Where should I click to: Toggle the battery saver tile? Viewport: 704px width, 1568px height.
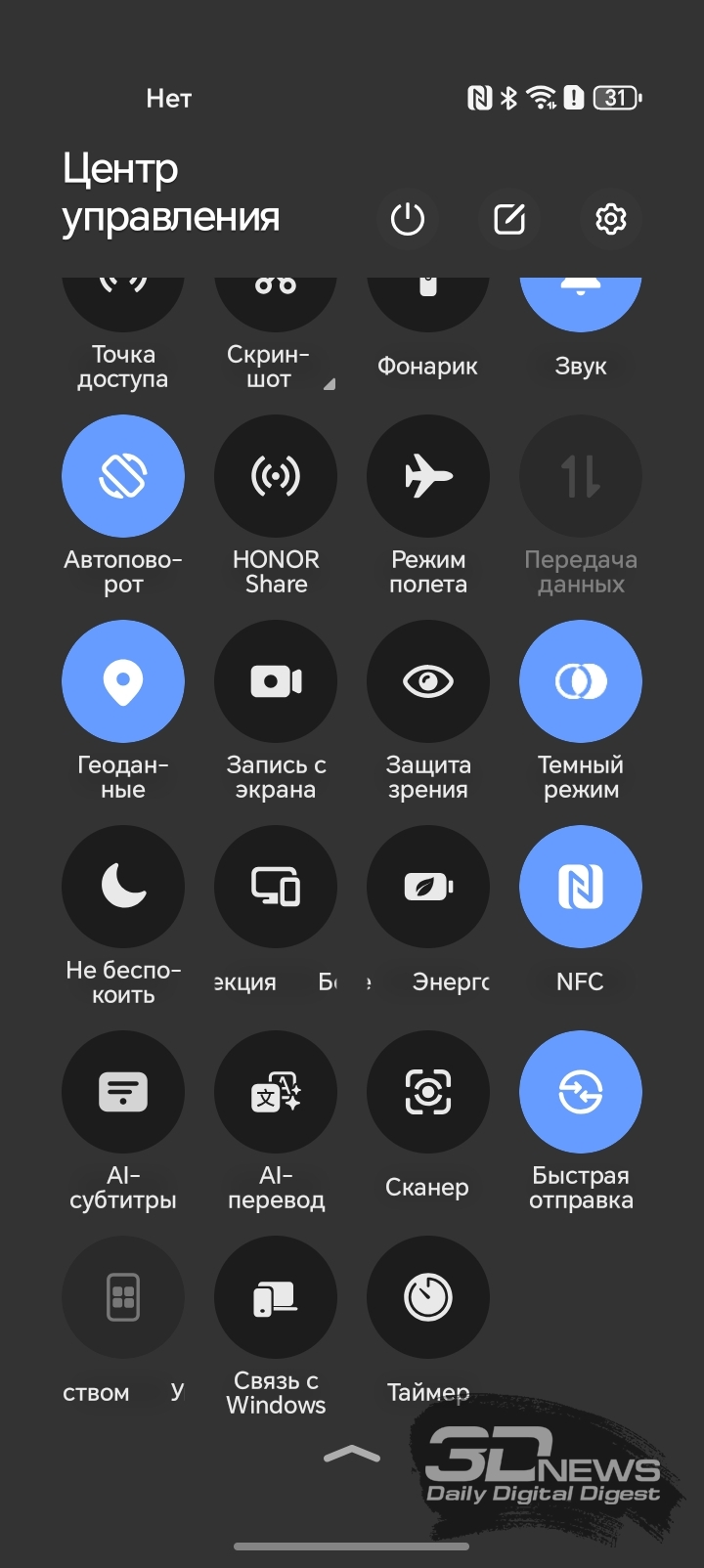[x=428, y=887]
